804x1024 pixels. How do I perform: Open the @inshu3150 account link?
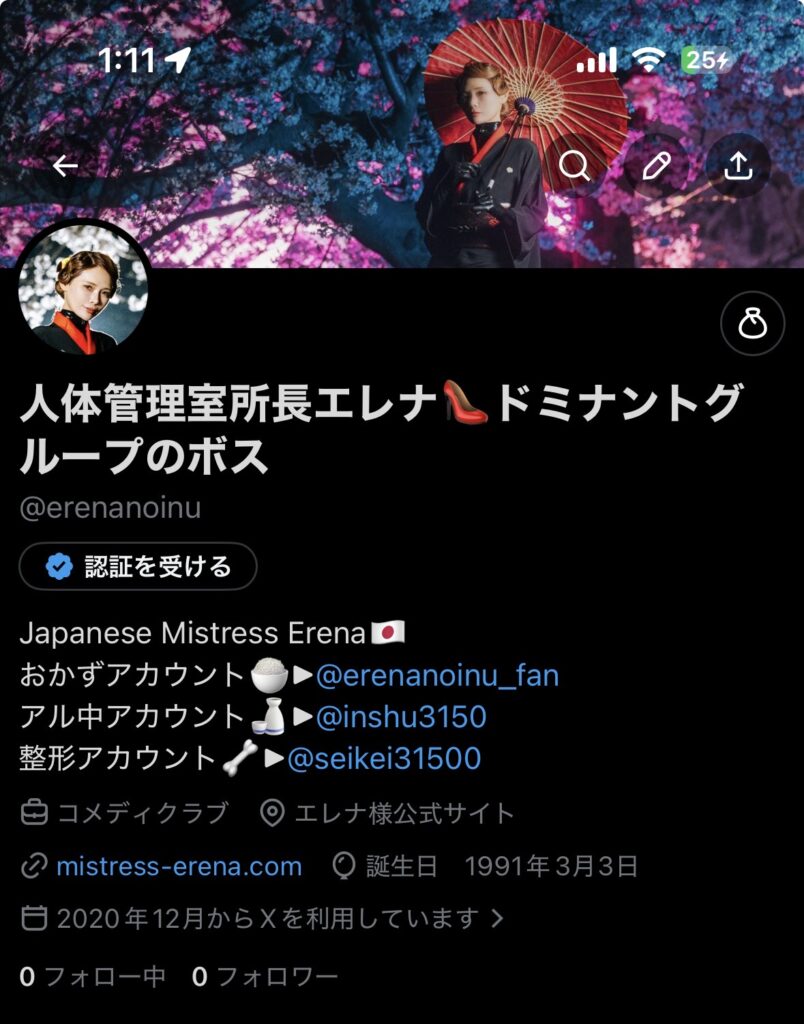(401, 717)
